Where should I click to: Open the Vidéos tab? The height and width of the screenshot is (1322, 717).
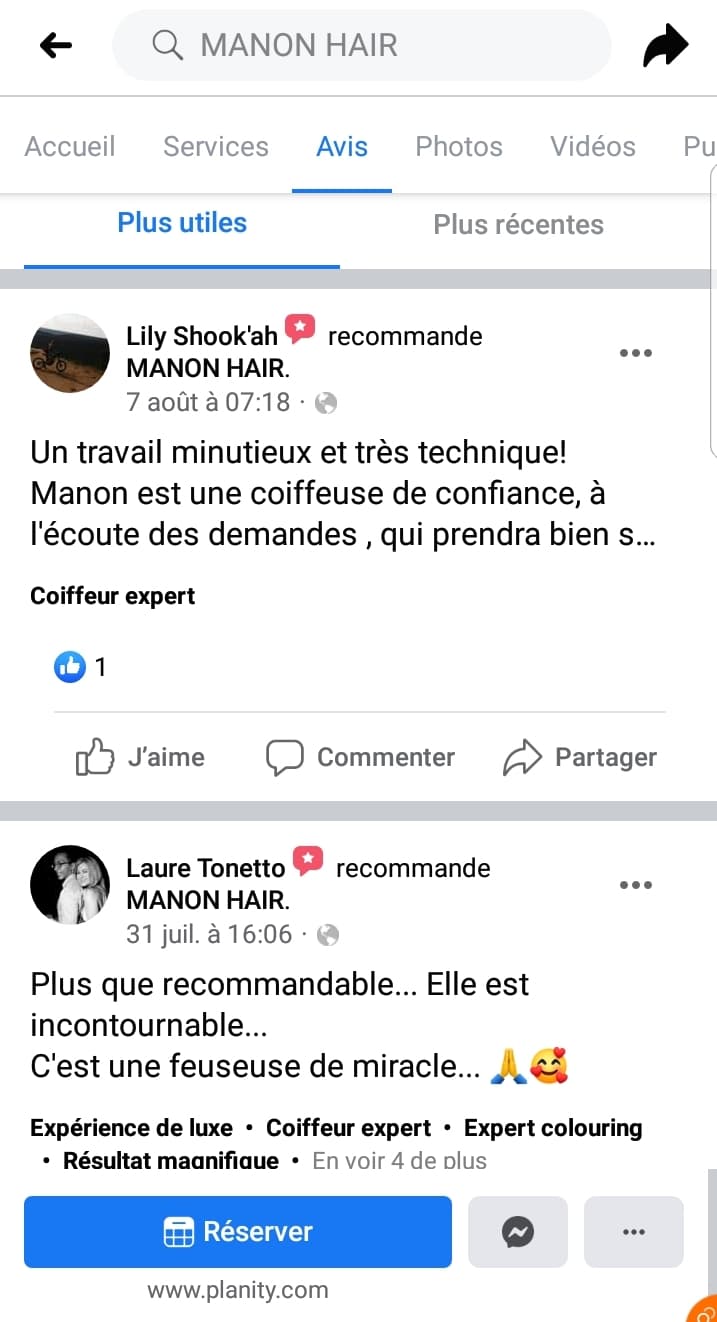tap(593, 146)
